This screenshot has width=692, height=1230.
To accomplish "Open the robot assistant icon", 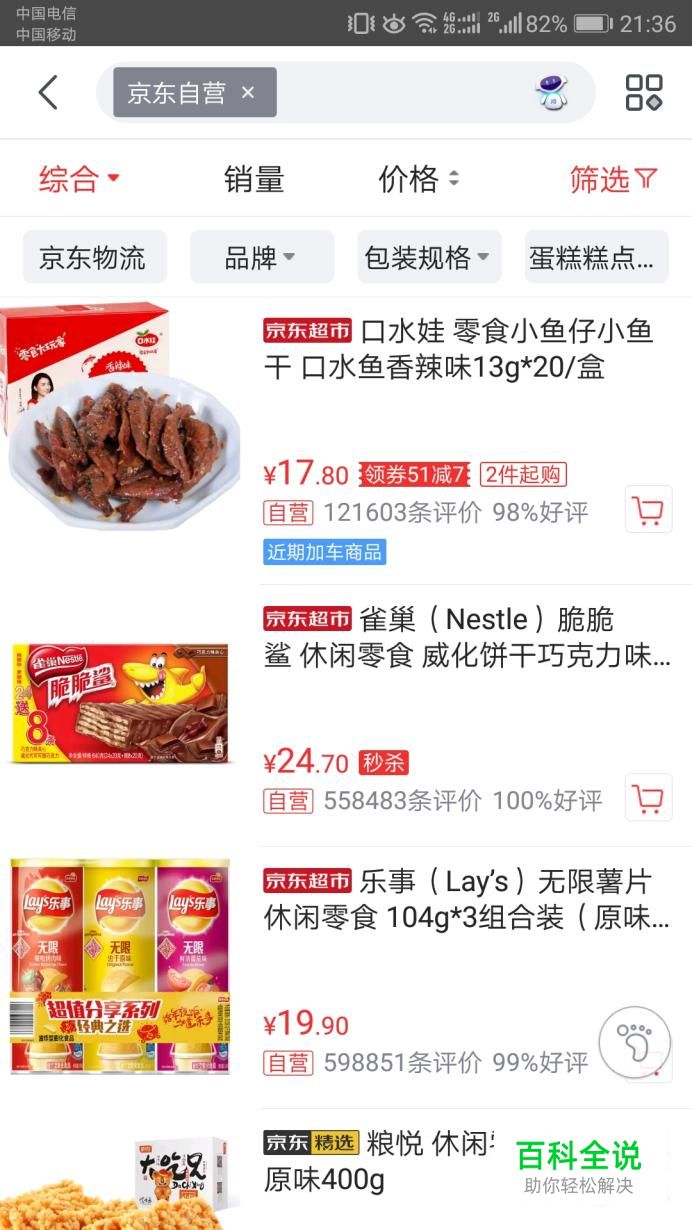I will 551,92.
